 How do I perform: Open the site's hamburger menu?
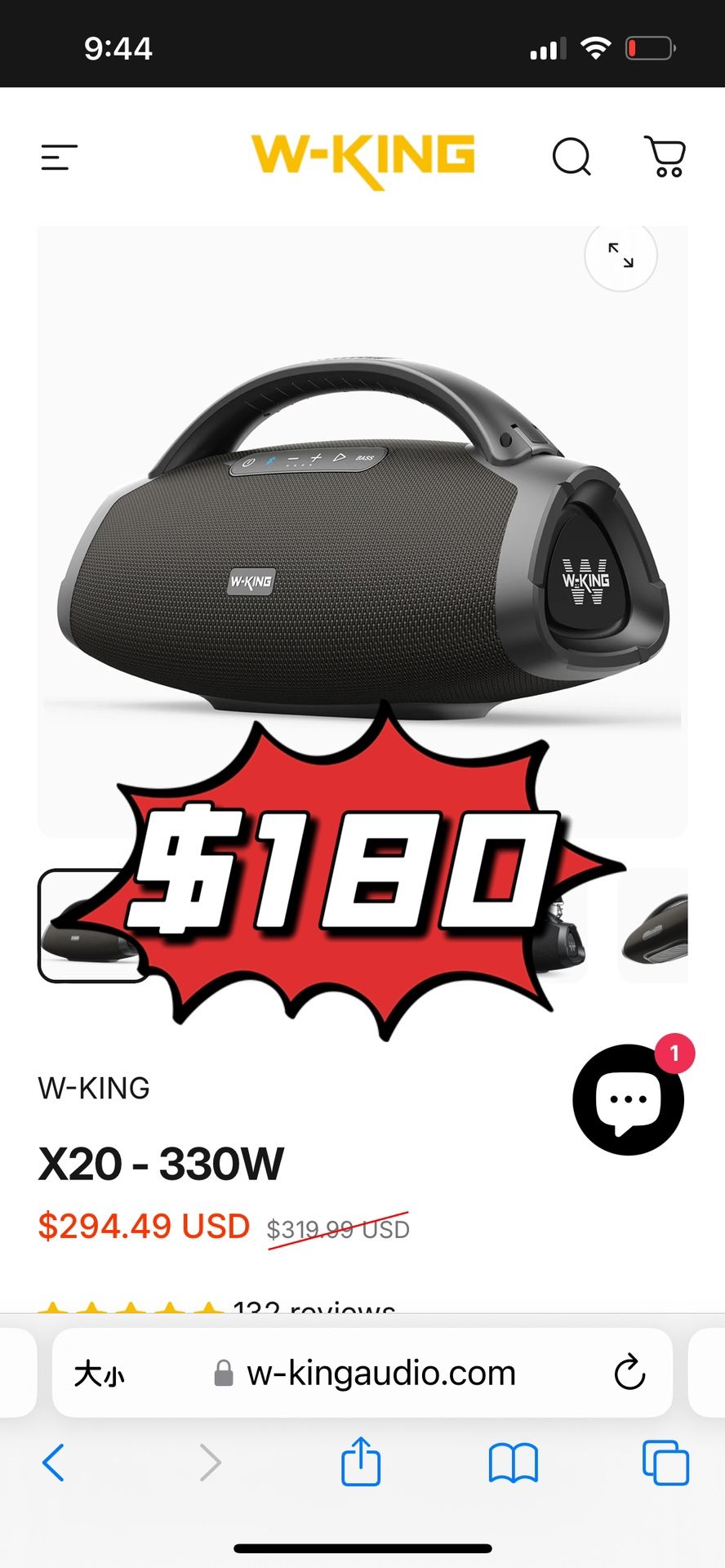(x=59, y=157)
